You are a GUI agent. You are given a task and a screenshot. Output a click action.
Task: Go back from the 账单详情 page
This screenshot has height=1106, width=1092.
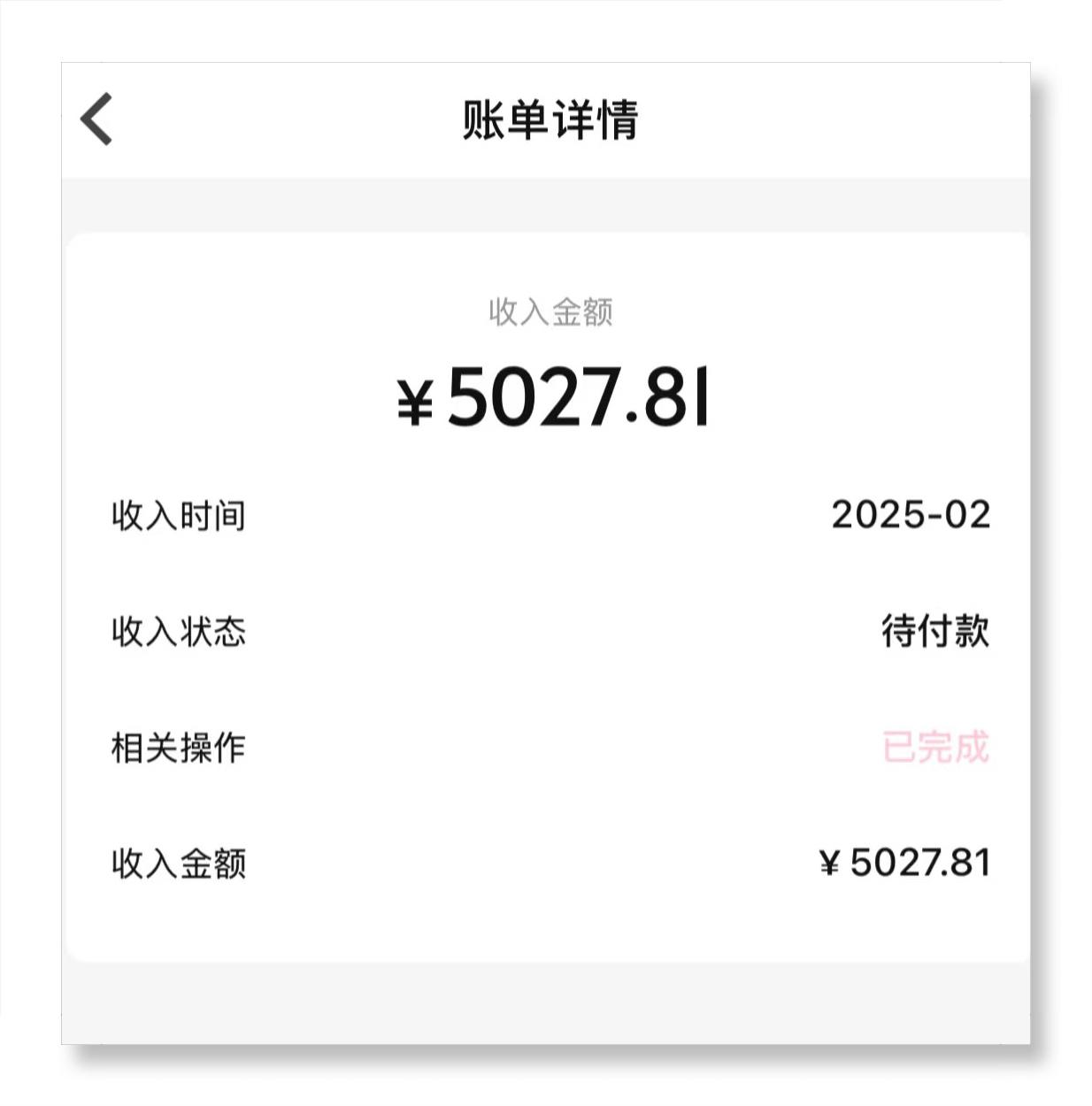point(96,119)
